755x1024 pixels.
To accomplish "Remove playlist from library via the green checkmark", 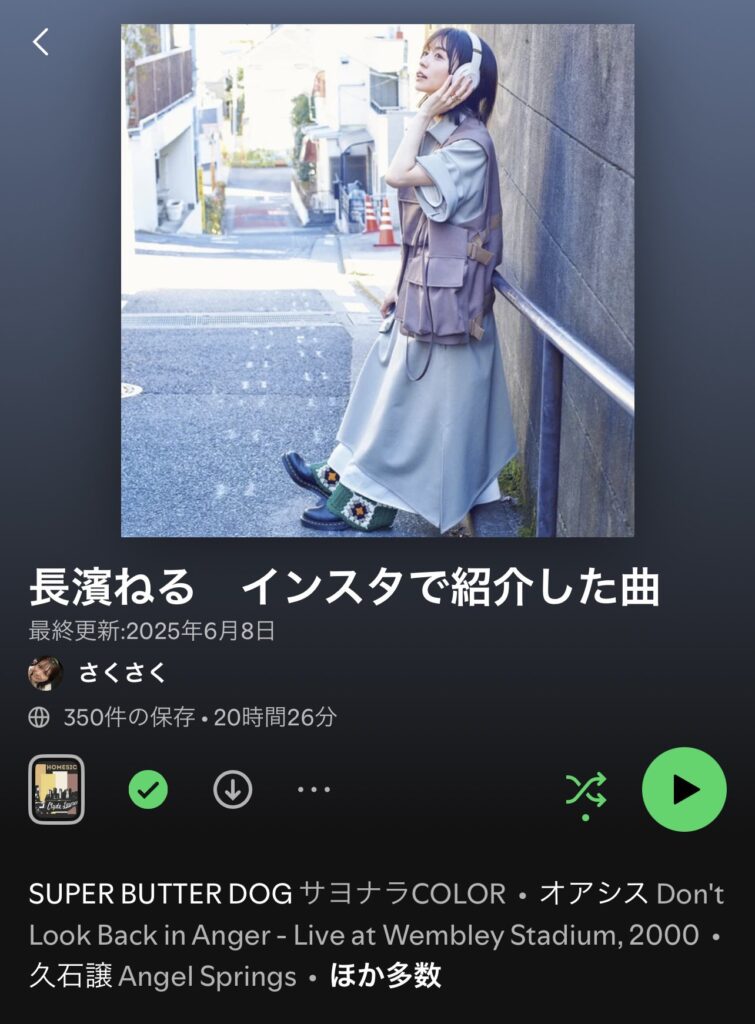I will 148,790.
